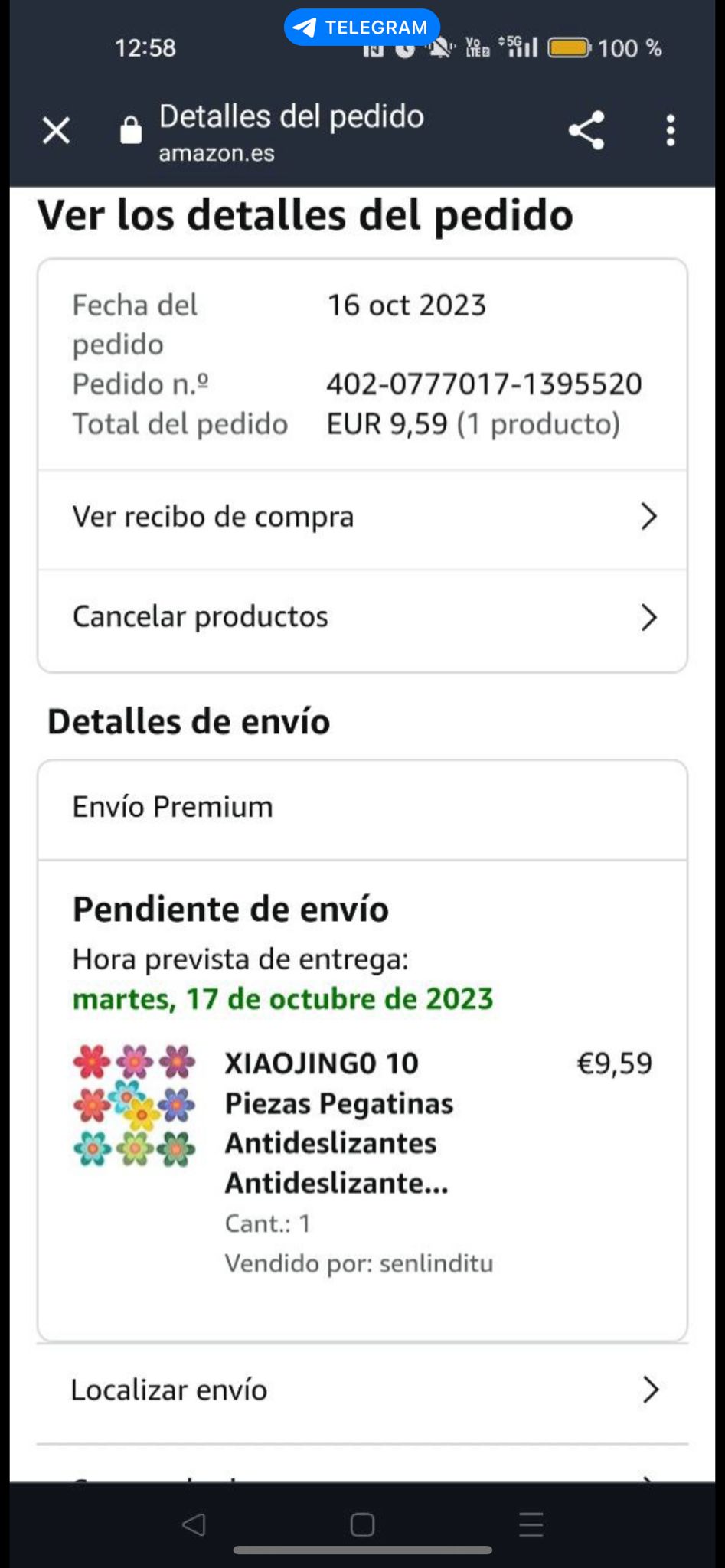Image resolution: width=725 pixels, height=1568 pixels.
Task: Select Cancelar productos
Action: (362, 617)
